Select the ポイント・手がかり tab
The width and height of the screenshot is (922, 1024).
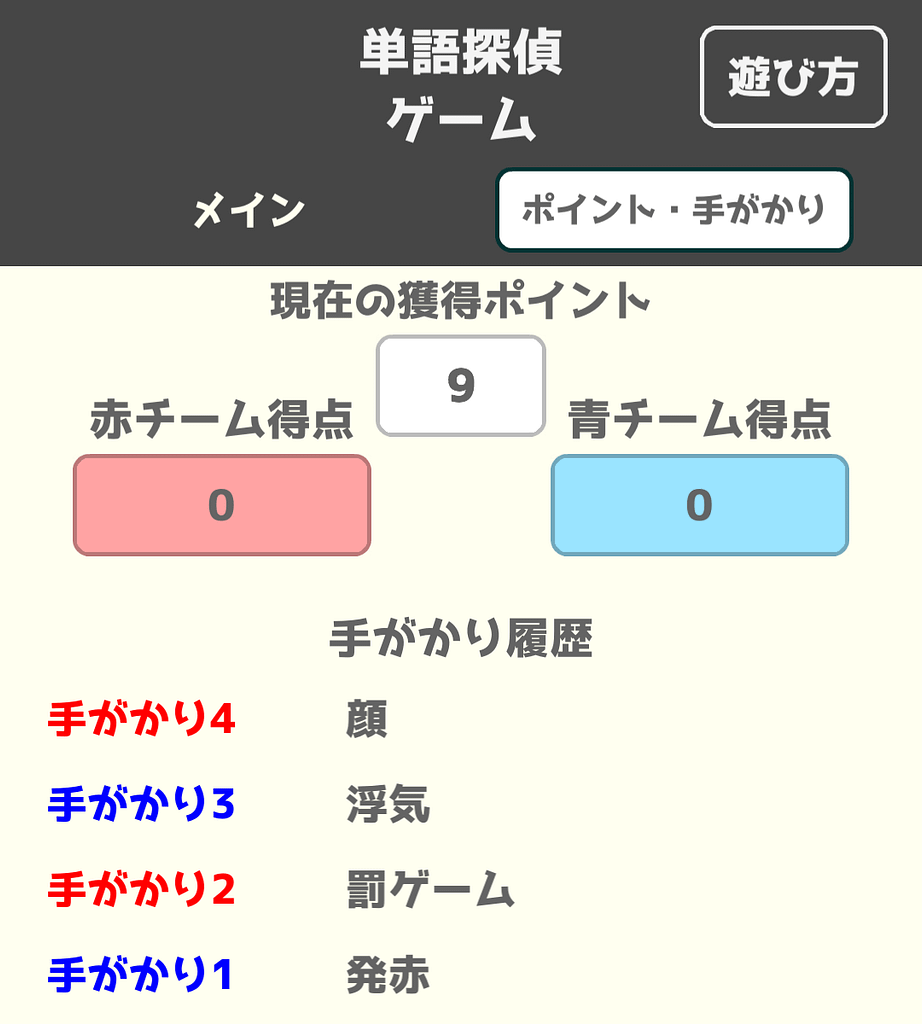pyautogui.click(x=674, y=210)
